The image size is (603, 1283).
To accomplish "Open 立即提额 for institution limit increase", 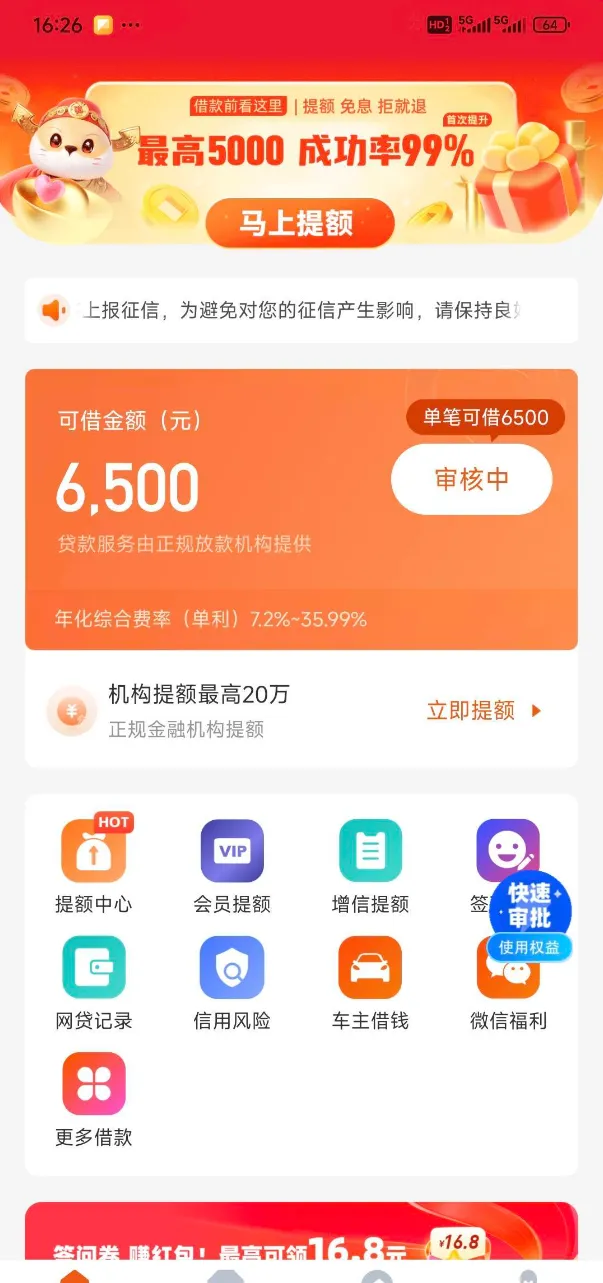I will pos(484,711).
